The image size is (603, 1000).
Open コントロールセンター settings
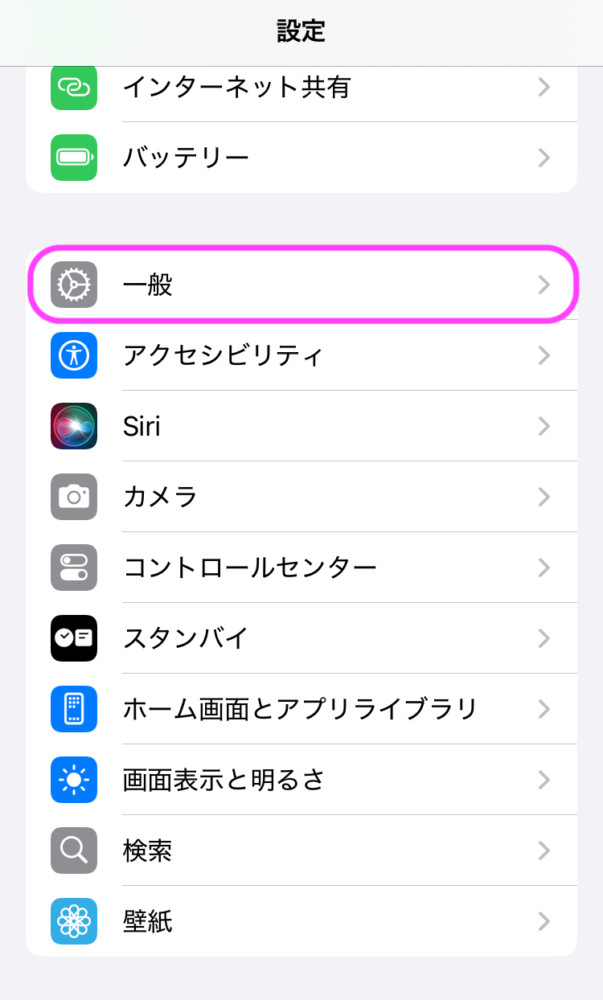click(x=302, y=568)
